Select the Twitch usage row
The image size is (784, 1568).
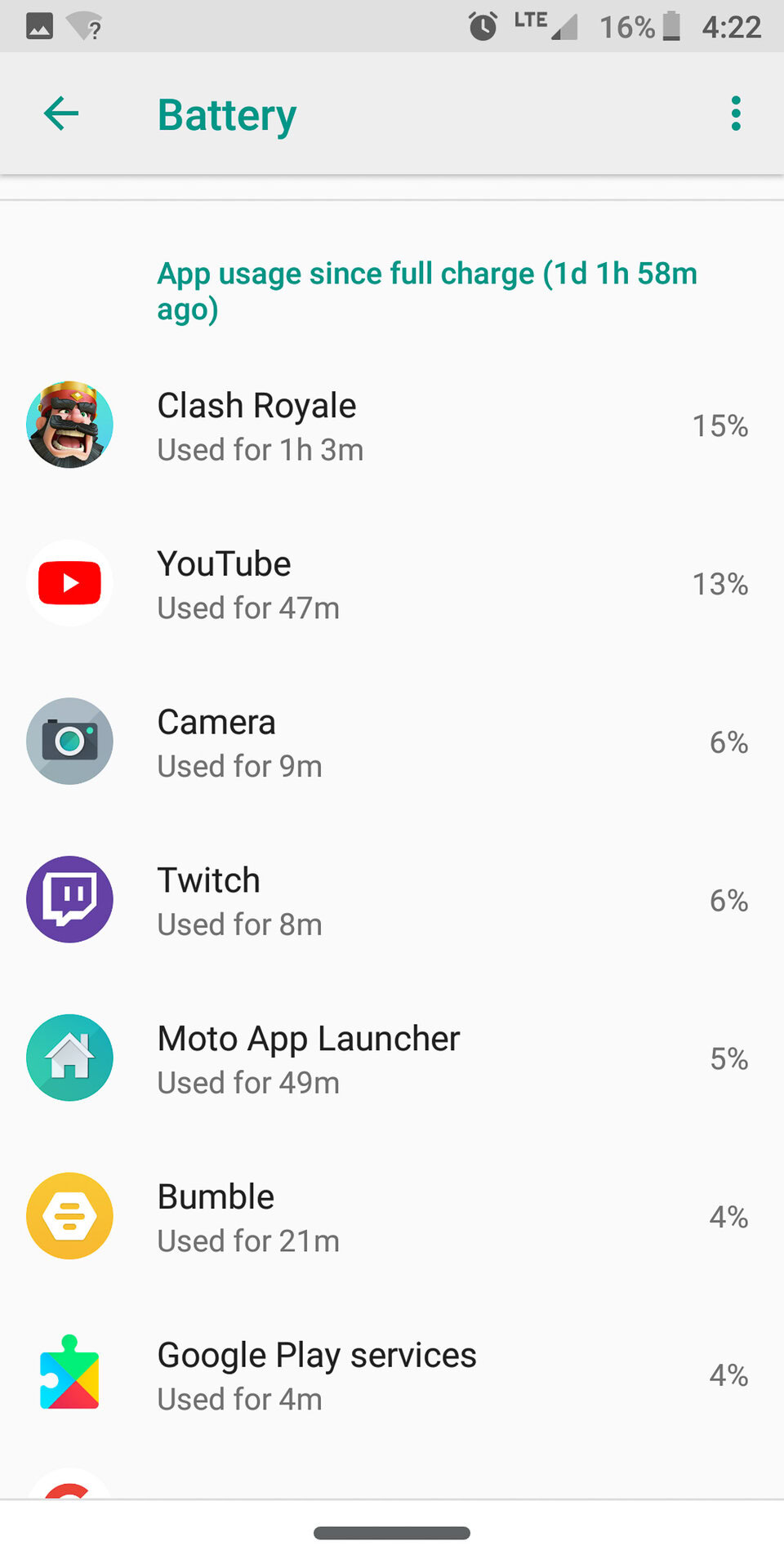tap(392, 901)
